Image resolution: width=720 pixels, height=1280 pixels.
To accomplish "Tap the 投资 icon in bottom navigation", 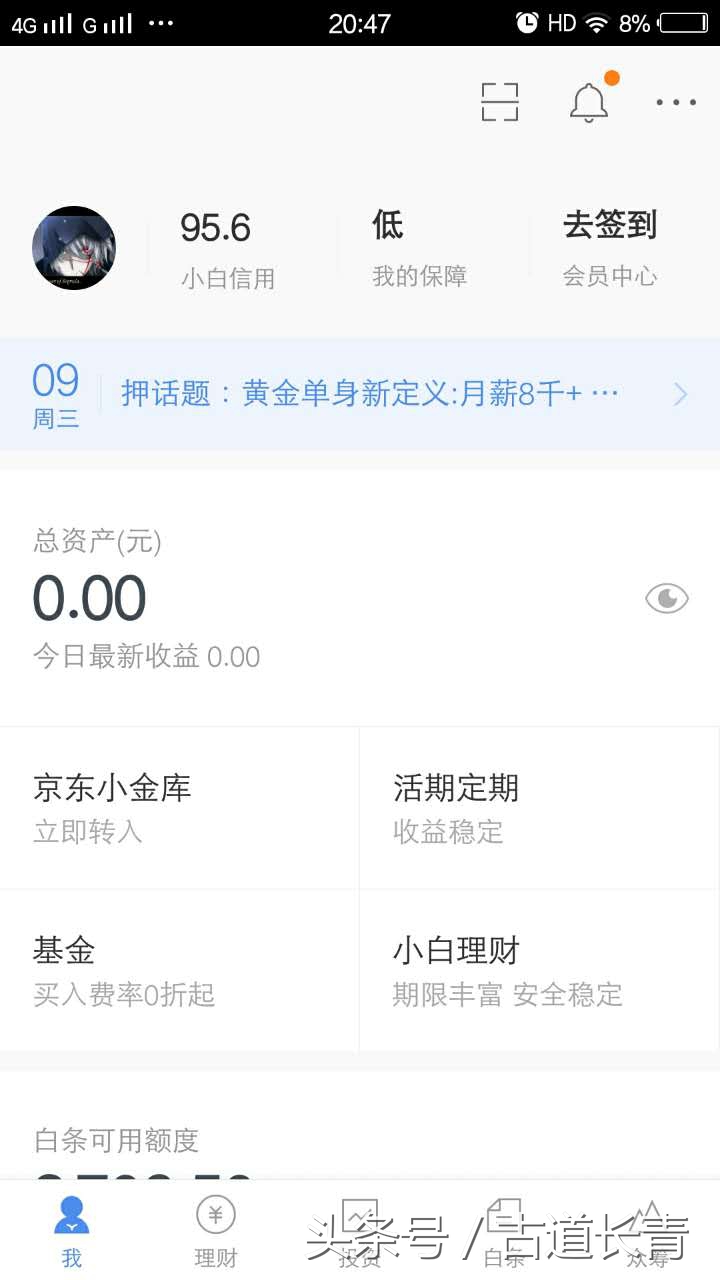I will click(x=360, y=1216).
